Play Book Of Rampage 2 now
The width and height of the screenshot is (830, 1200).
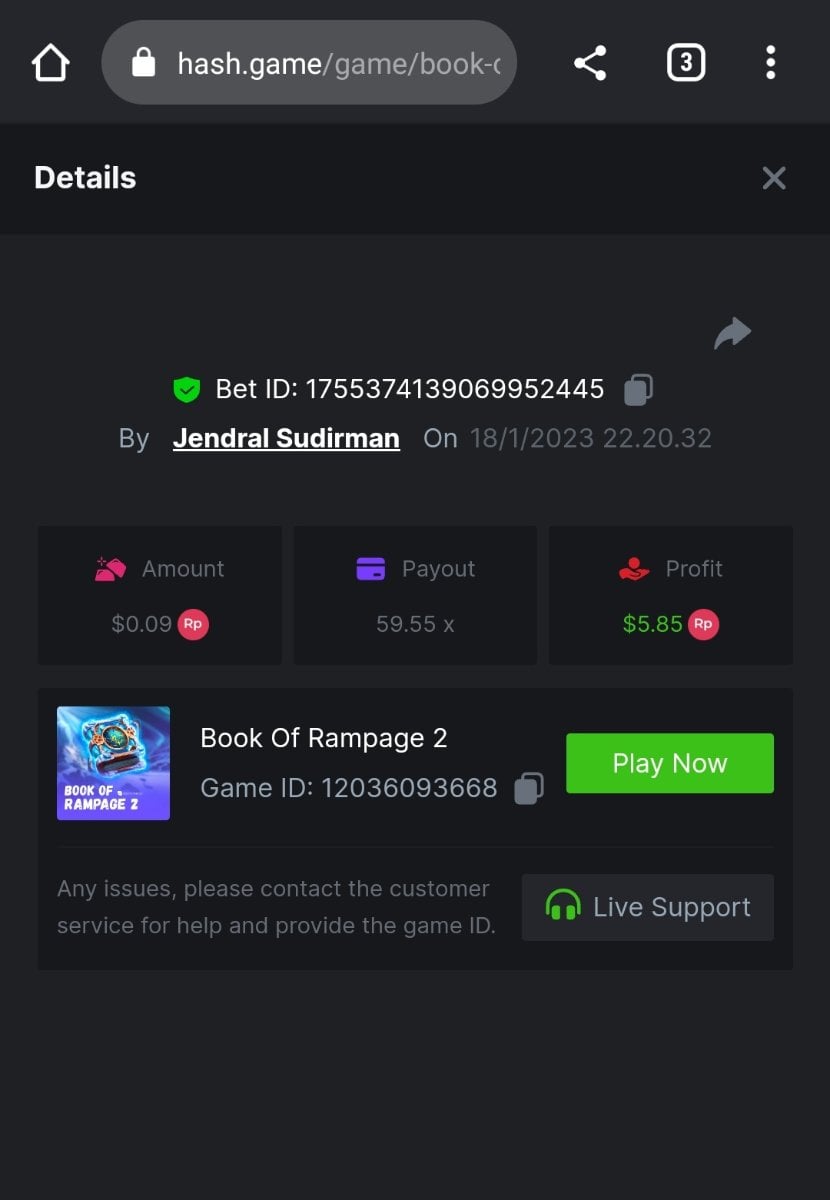[670, 763]
